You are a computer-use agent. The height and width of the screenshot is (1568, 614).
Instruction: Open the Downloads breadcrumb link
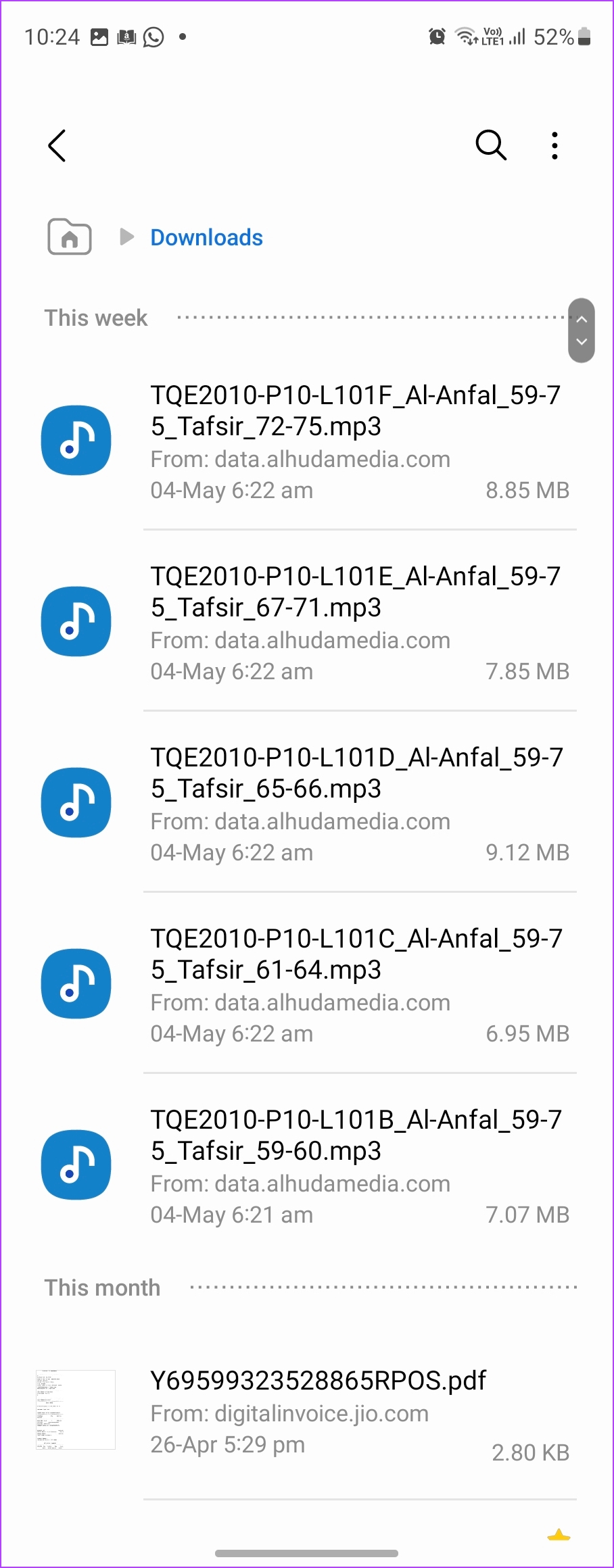point(206,237)
